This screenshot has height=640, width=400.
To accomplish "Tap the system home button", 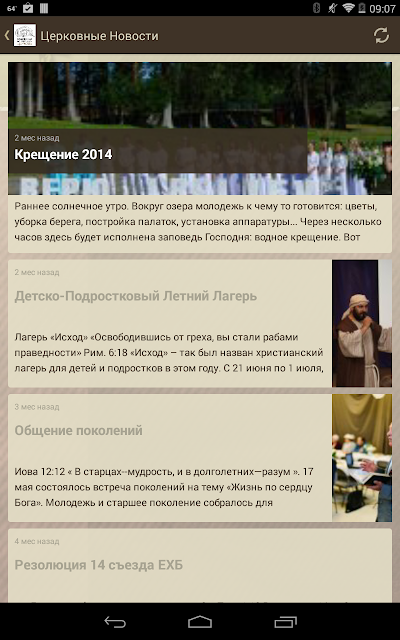I will (200, 622).
